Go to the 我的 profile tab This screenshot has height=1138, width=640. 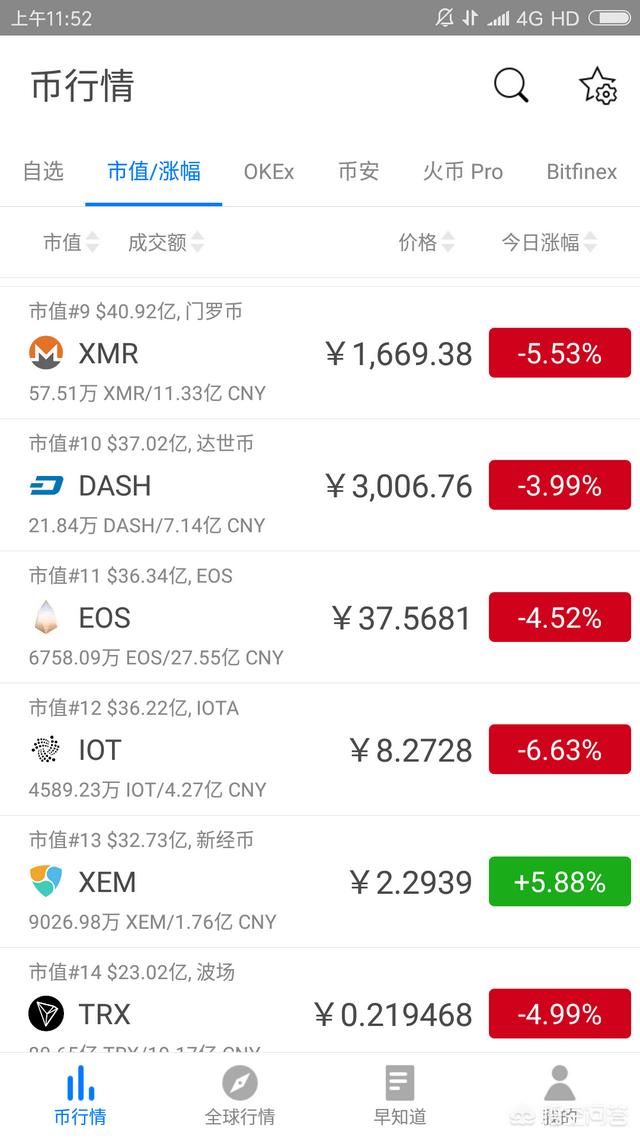[560, 1095]
